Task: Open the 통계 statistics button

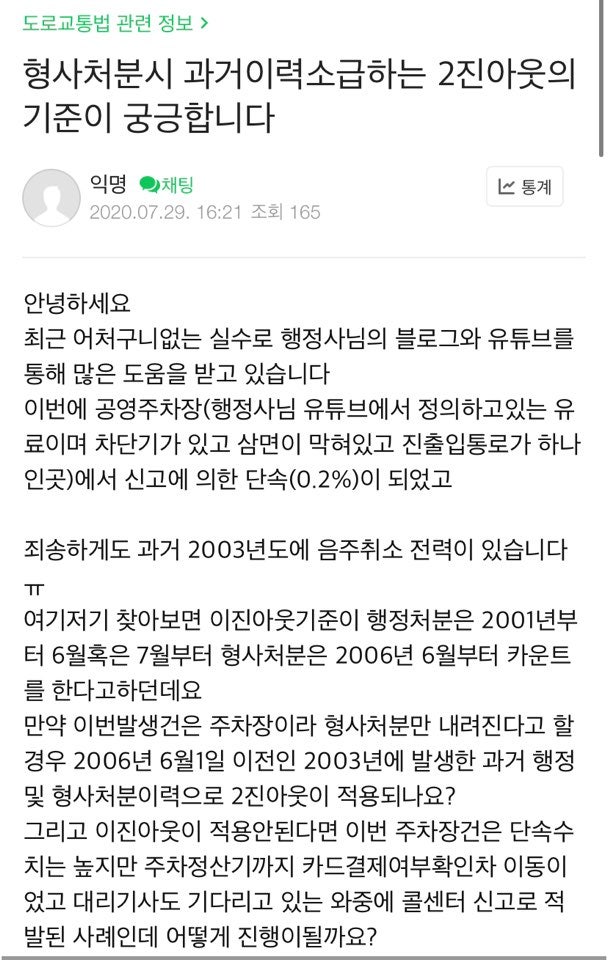Action: [x=525, y=186]
